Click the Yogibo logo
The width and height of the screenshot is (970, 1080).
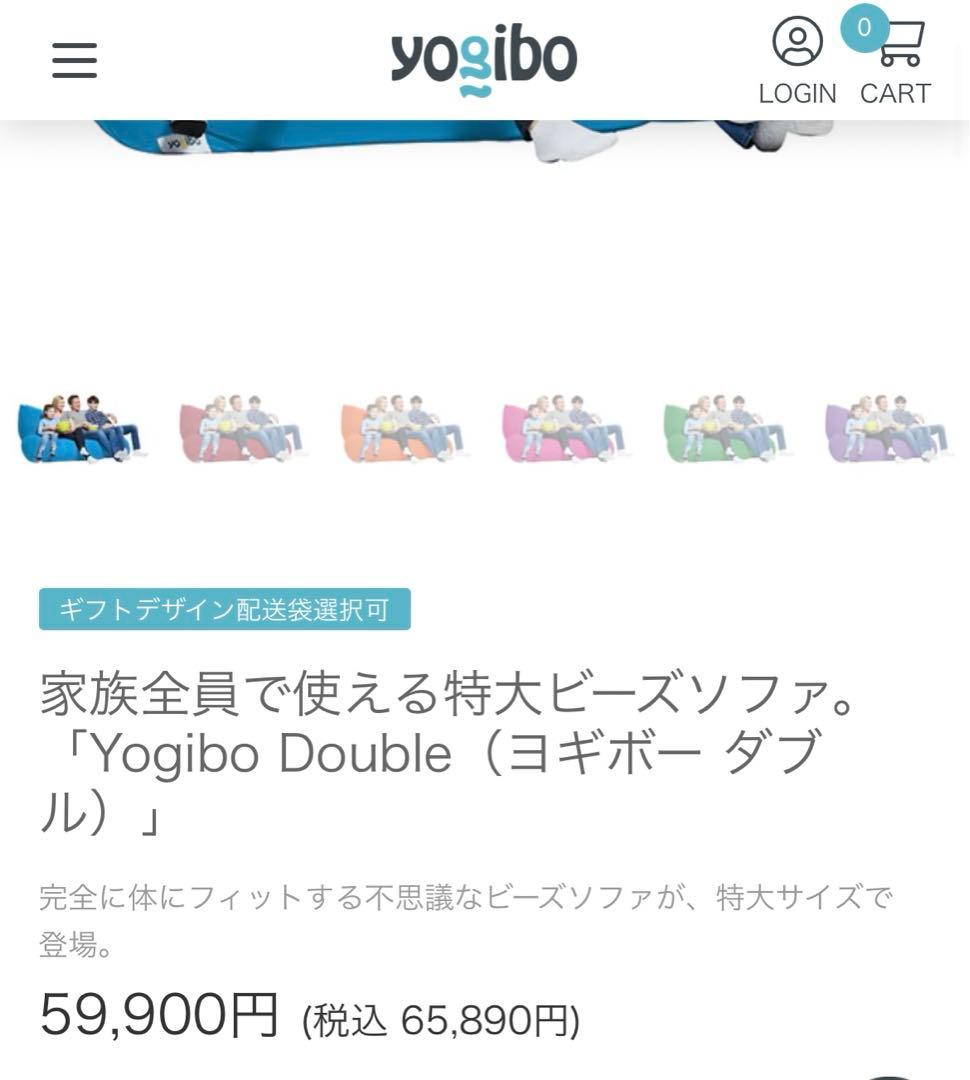[485, 58]
